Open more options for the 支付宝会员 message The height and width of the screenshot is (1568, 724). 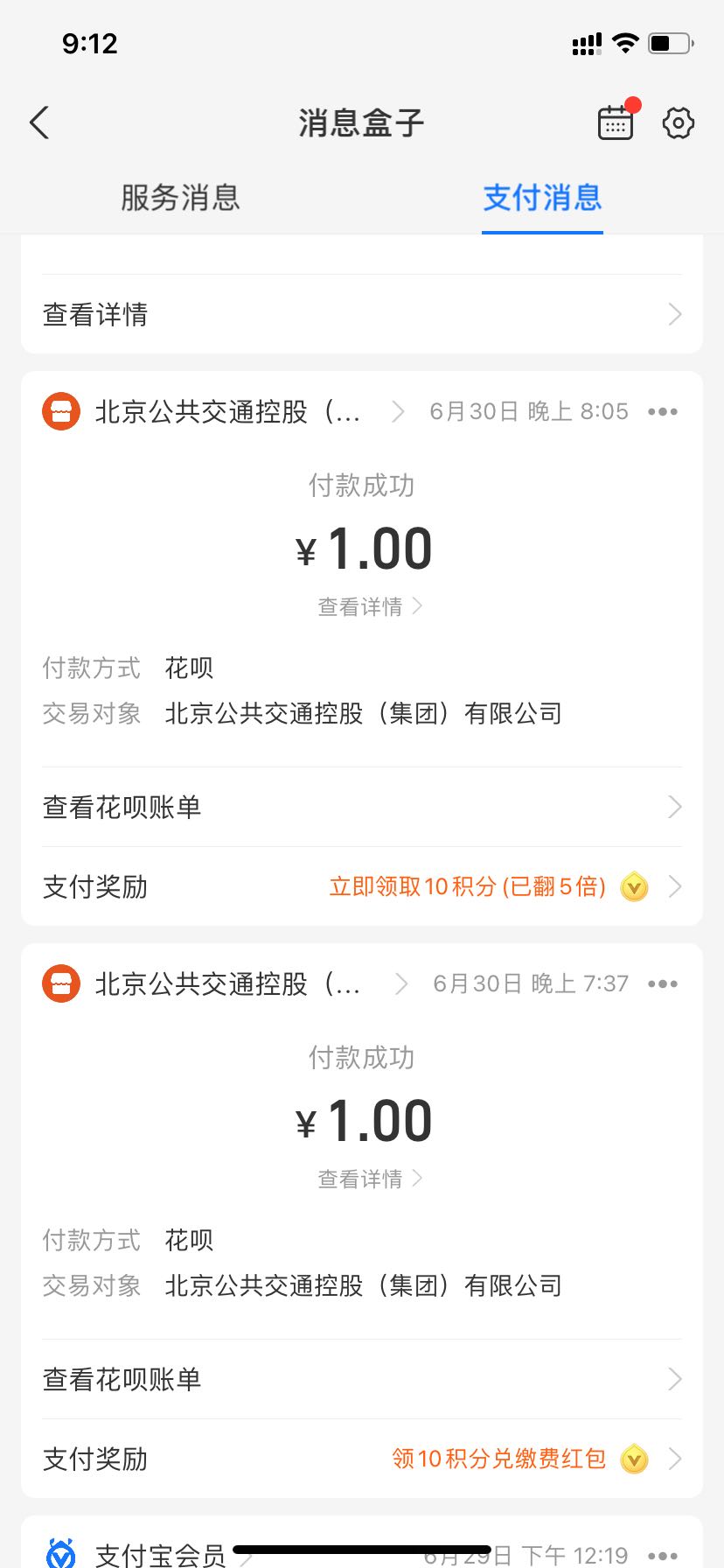663,1556
